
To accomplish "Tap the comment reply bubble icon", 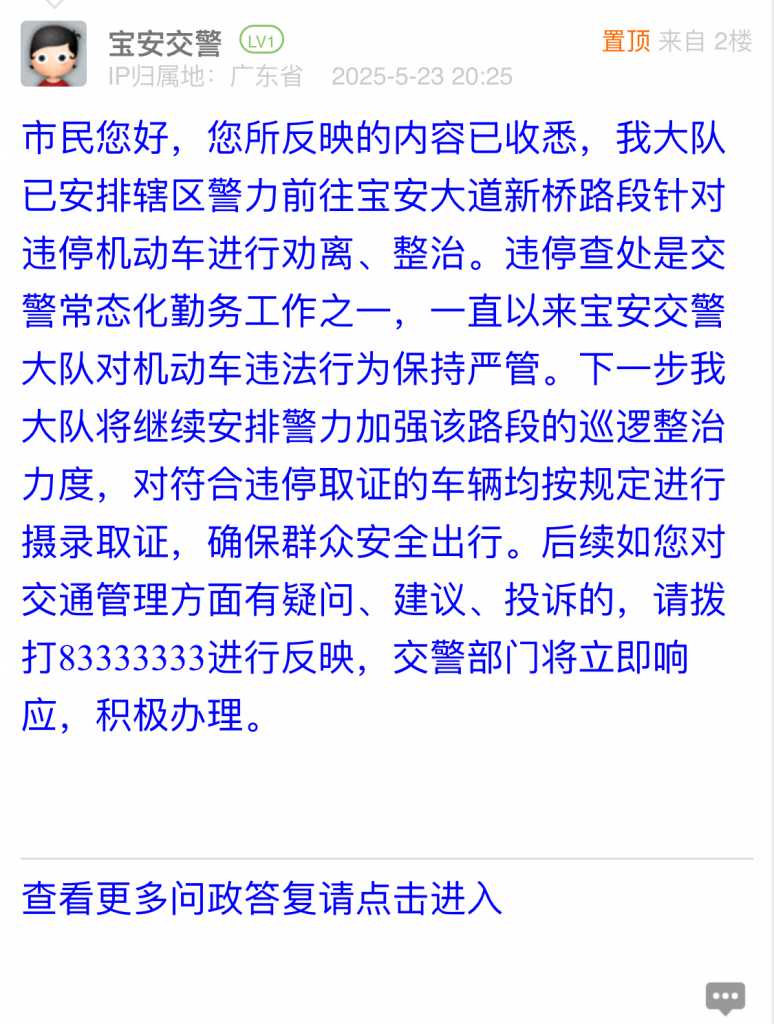I will (x=725, y=997).
